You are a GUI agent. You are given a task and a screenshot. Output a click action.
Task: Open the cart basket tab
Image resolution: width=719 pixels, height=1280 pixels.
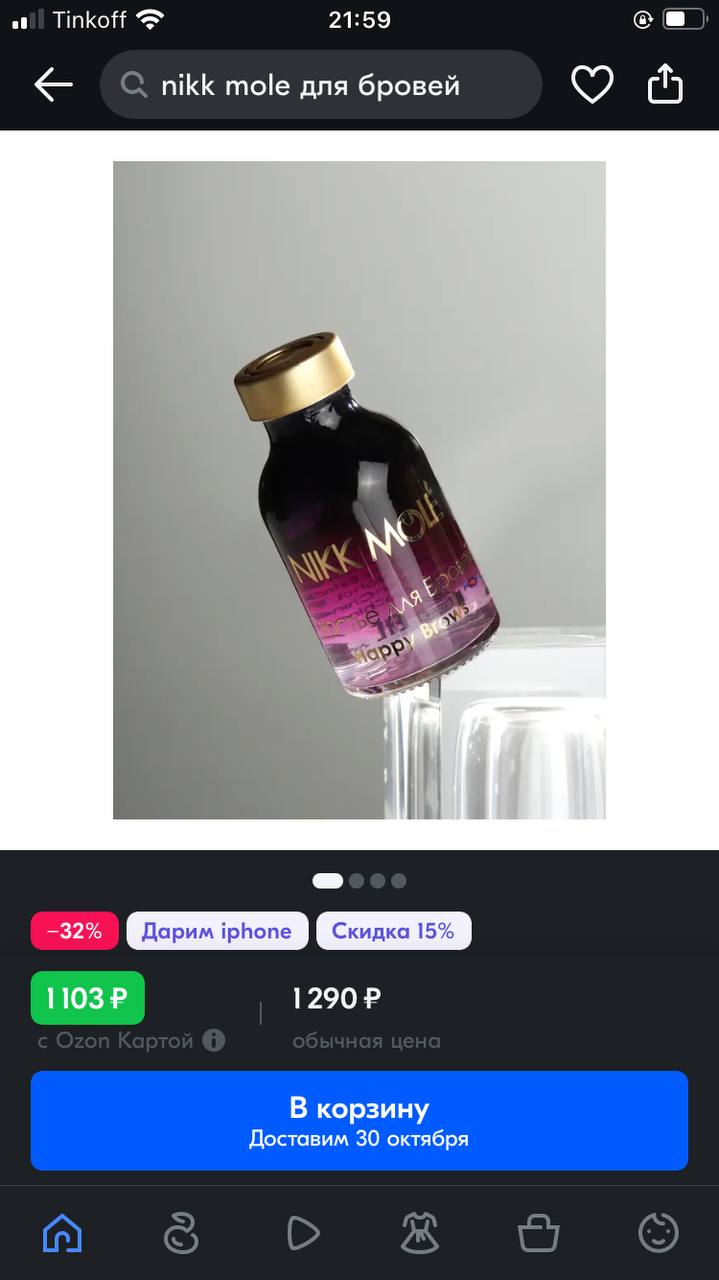click(x=538, y=1233)
